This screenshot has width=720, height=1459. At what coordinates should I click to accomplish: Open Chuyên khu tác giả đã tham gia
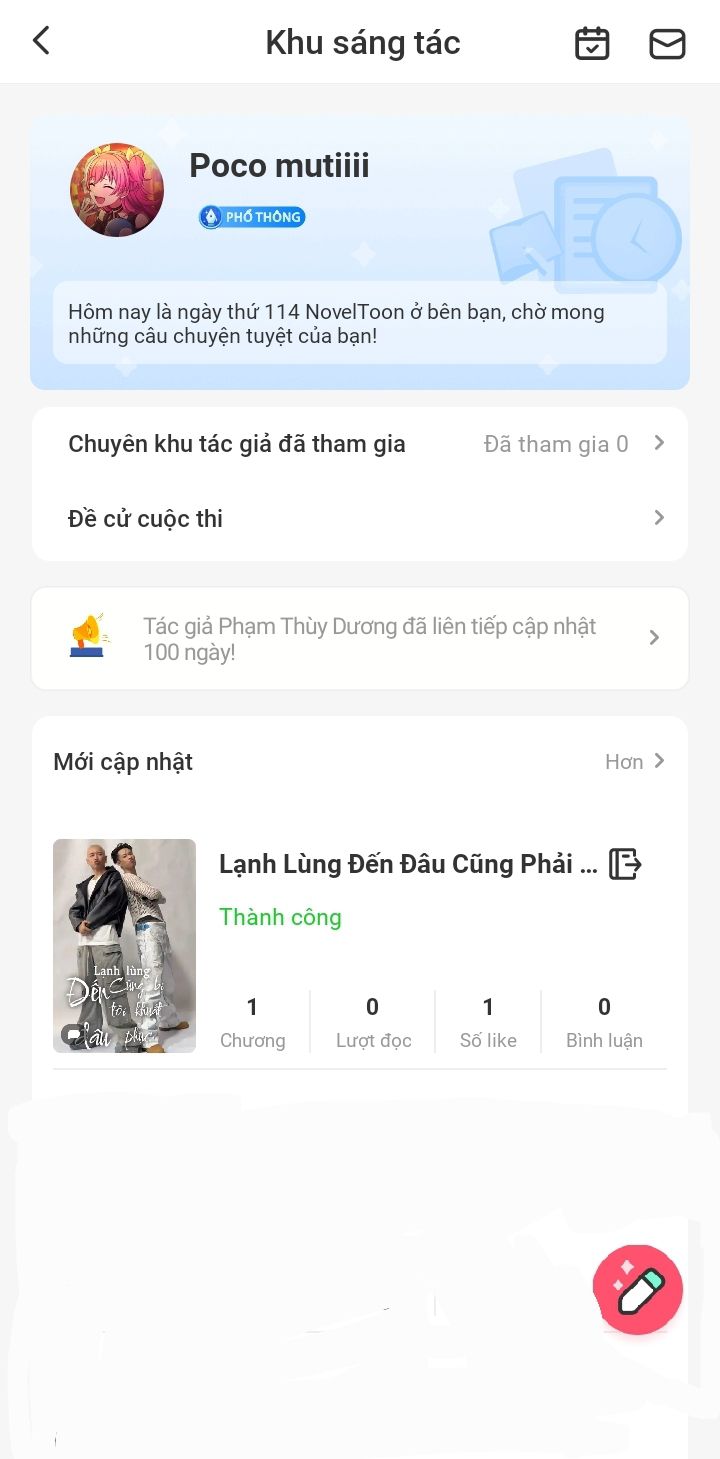click(x=360, y=444)
